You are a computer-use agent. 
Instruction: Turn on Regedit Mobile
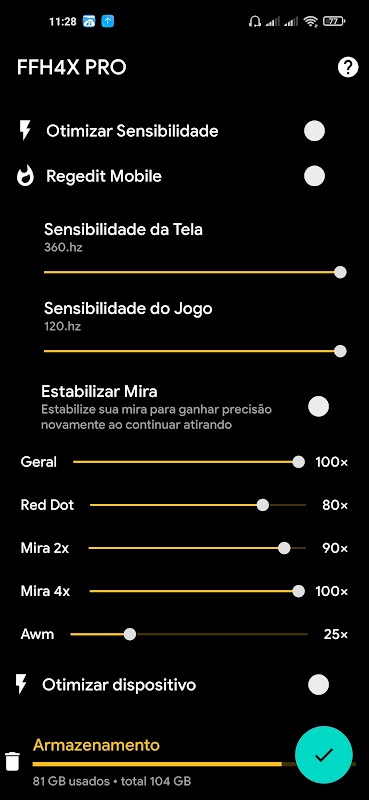(314, 177)
